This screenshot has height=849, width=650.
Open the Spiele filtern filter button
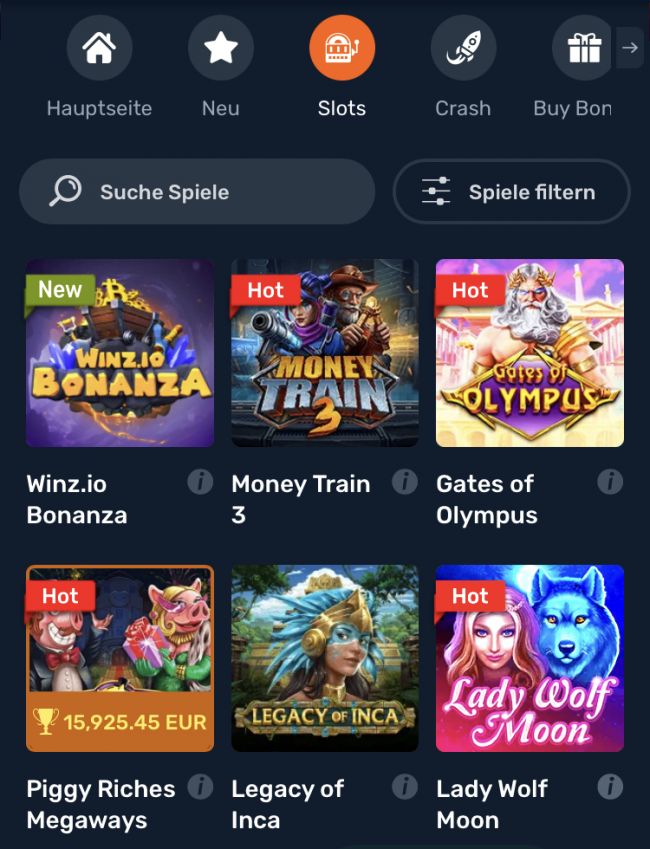(x=511, y=191)
